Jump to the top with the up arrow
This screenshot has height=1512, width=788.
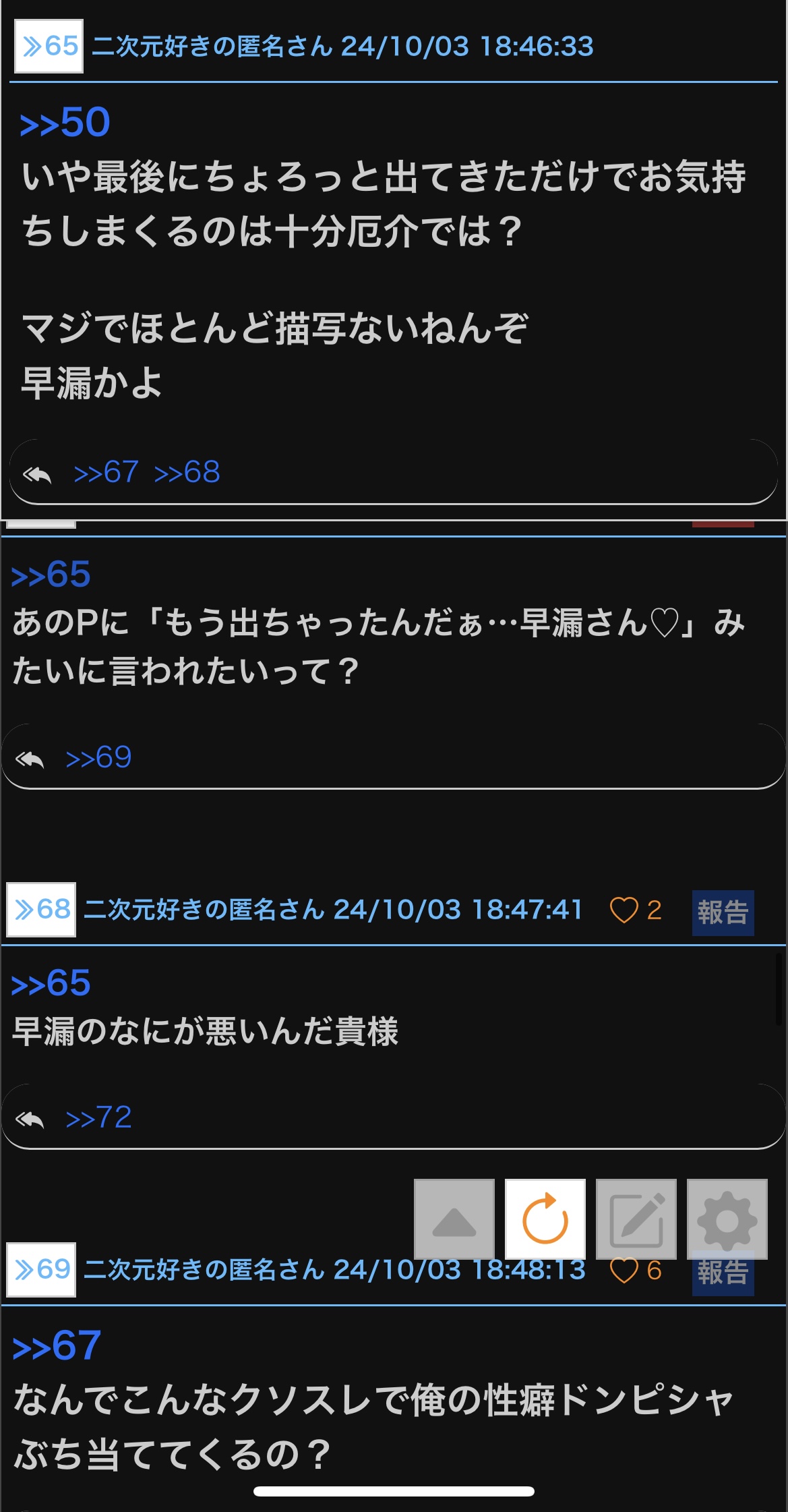point(454,1219)
